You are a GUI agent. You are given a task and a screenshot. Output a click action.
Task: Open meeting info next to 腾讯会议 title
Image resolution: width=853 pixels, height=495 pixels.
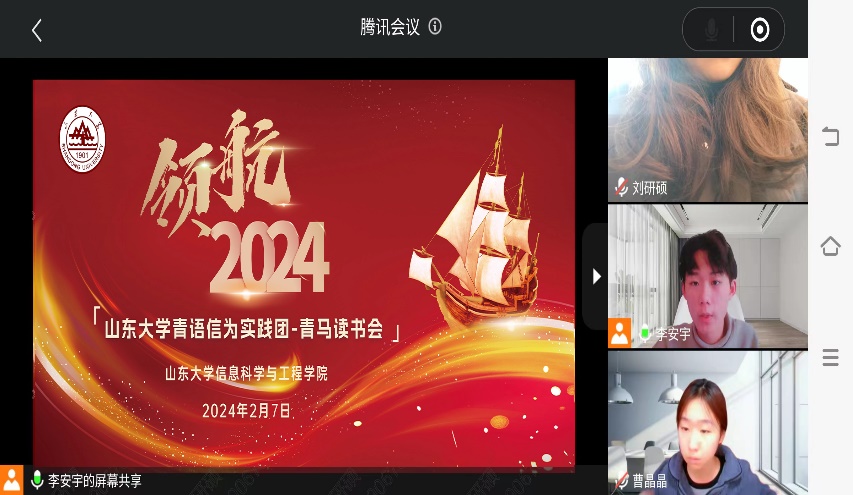click(435, 28)
